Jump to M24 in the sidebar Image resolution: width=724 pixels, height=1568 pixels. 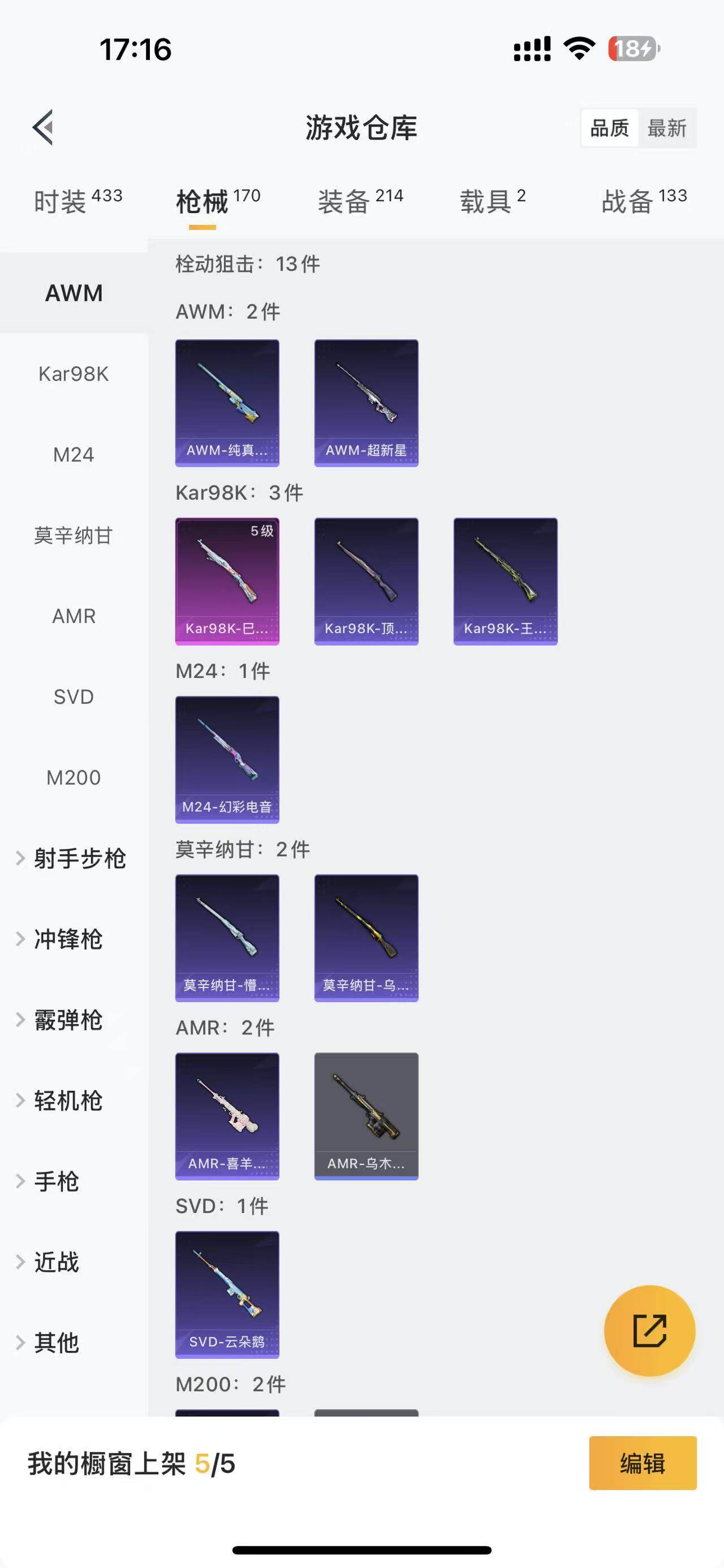[x=74, y=454]
